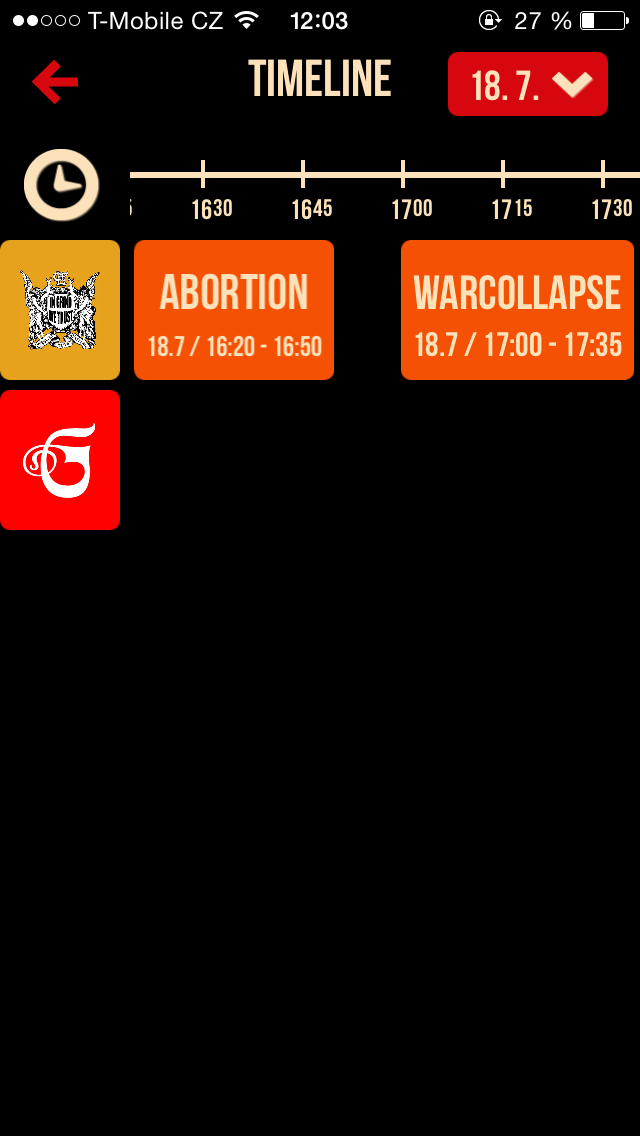Screen dimensions: 640x1136
Task: Select the red G logo stage tile
Action: [60, 460]
